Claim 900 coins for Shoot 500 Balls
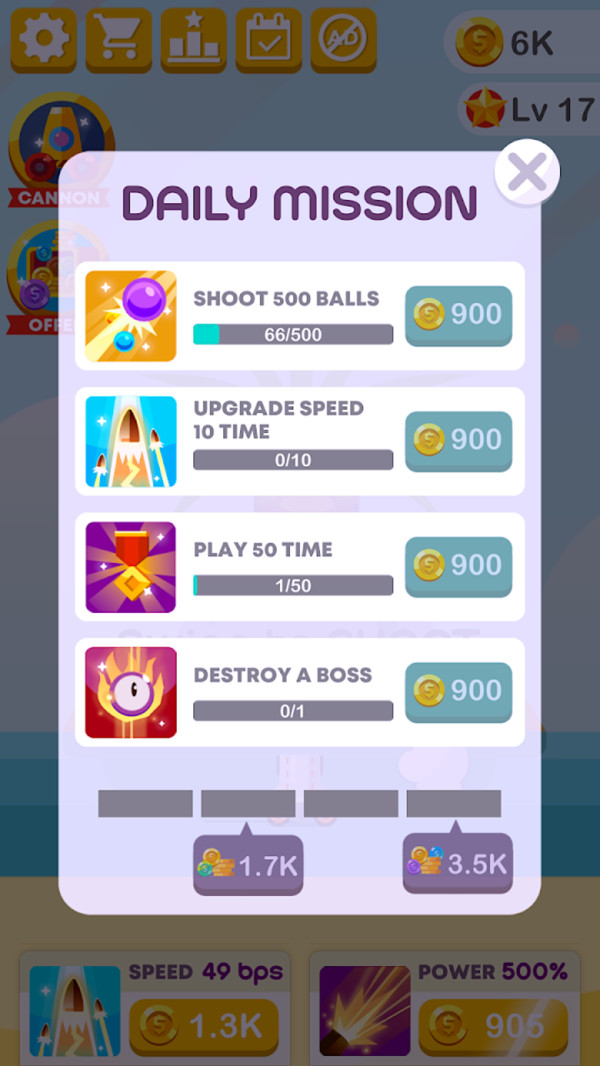 459,315
